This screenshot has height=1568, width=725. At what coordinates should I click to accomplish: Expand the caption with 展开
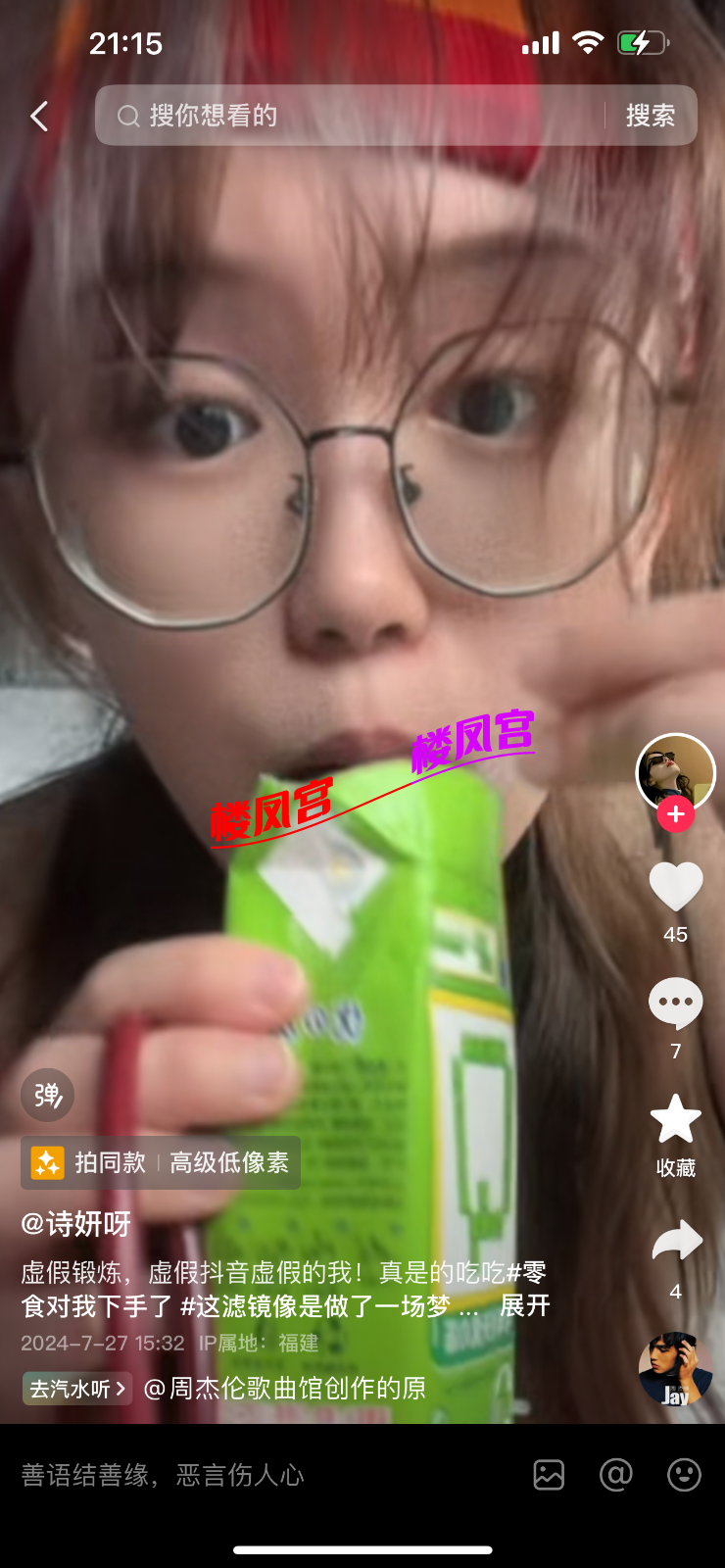(525, 1305)
